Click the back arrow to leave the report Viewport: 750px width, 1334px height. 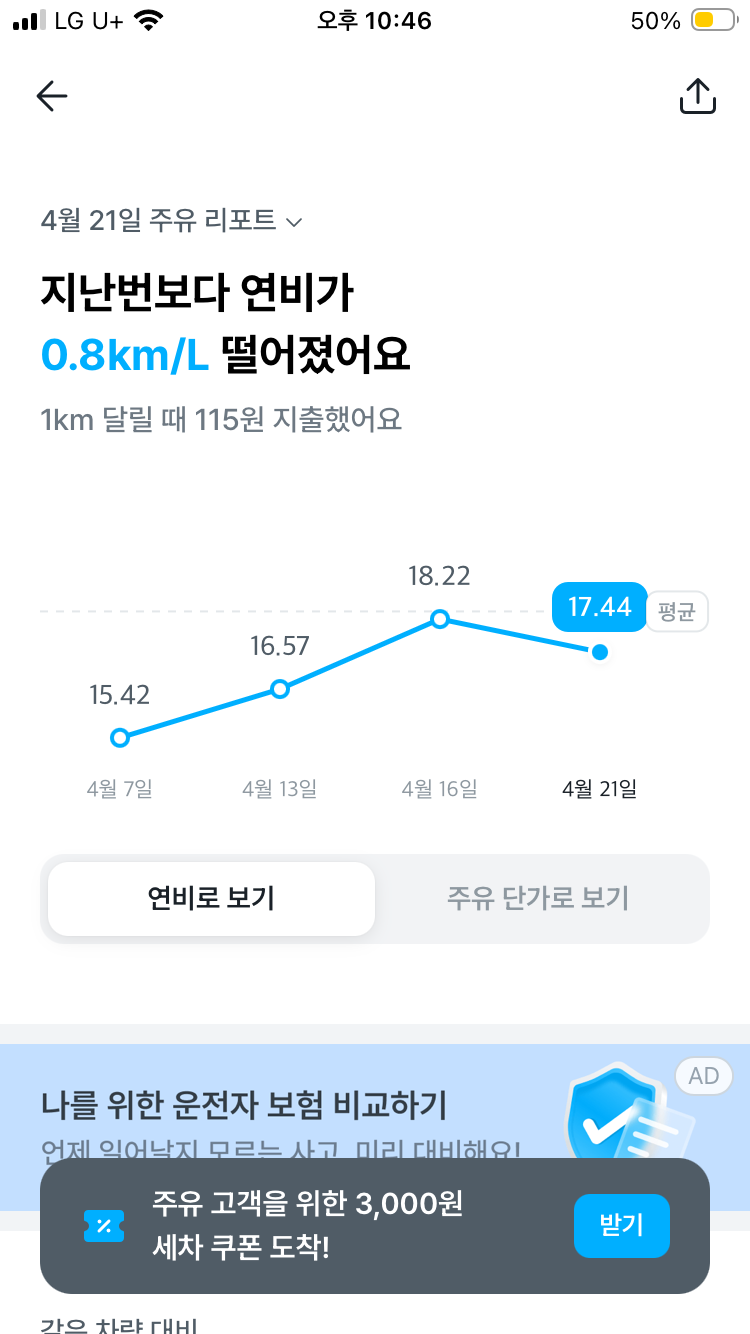click(50, 96)
